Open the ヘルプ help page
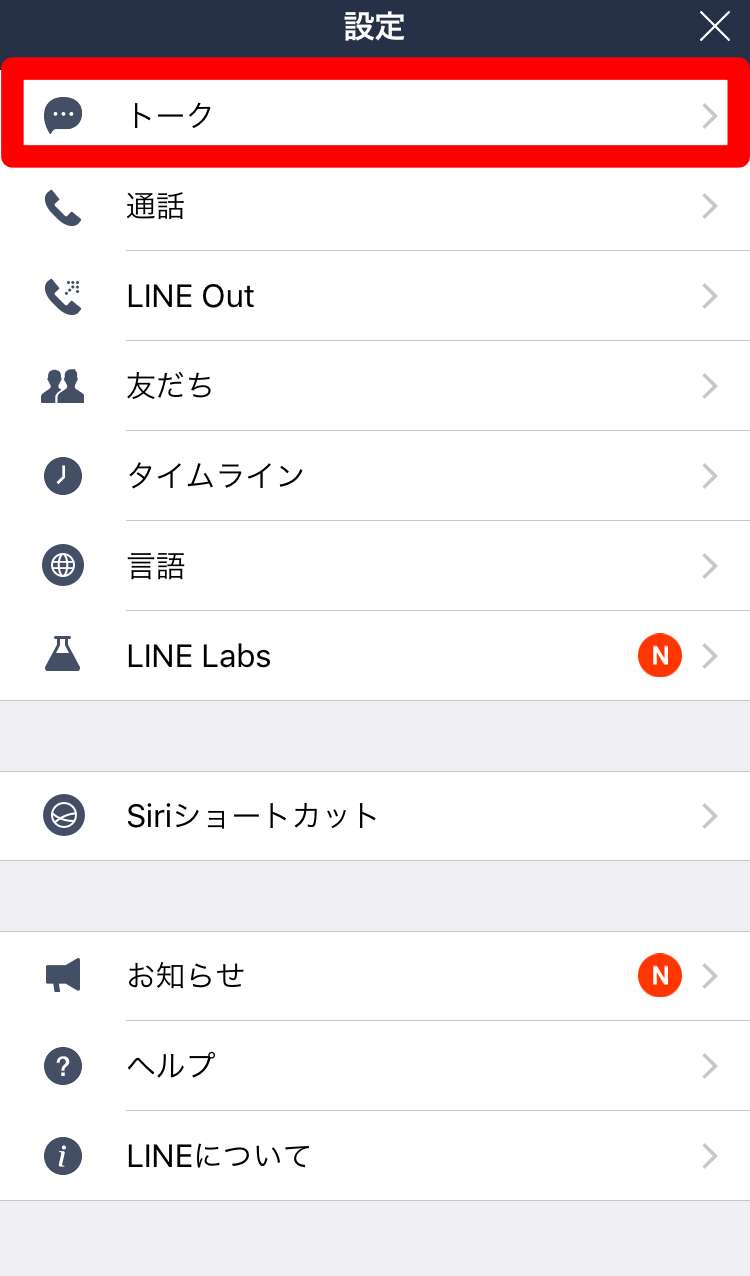This screenshot has width=750, height=1276. pyautogui.click(x=375, y=1066)
